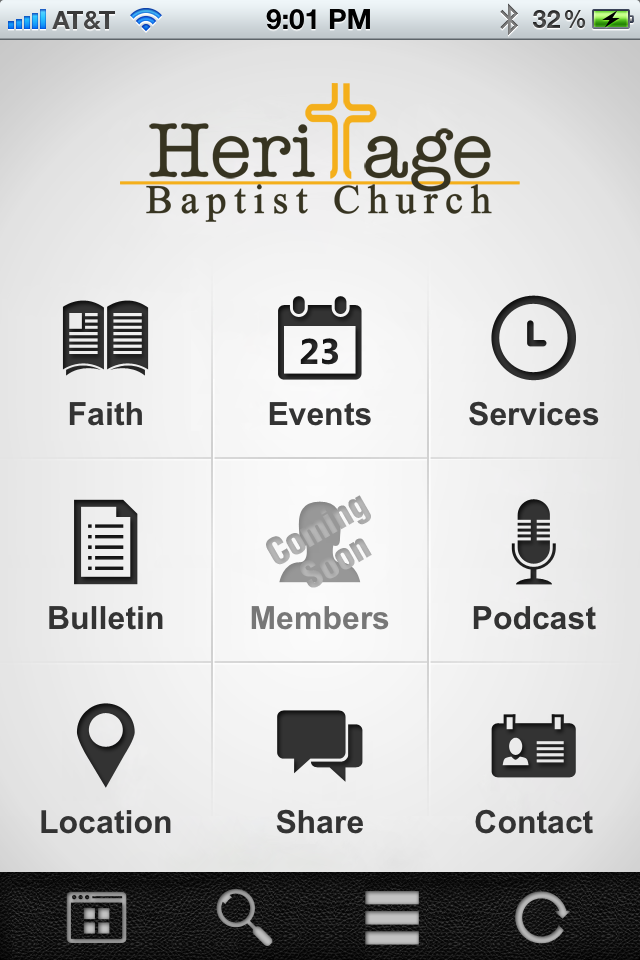640x960 pixels.
Task: Tap the grid window icon in bottom bar
Action: pos(97,917)
